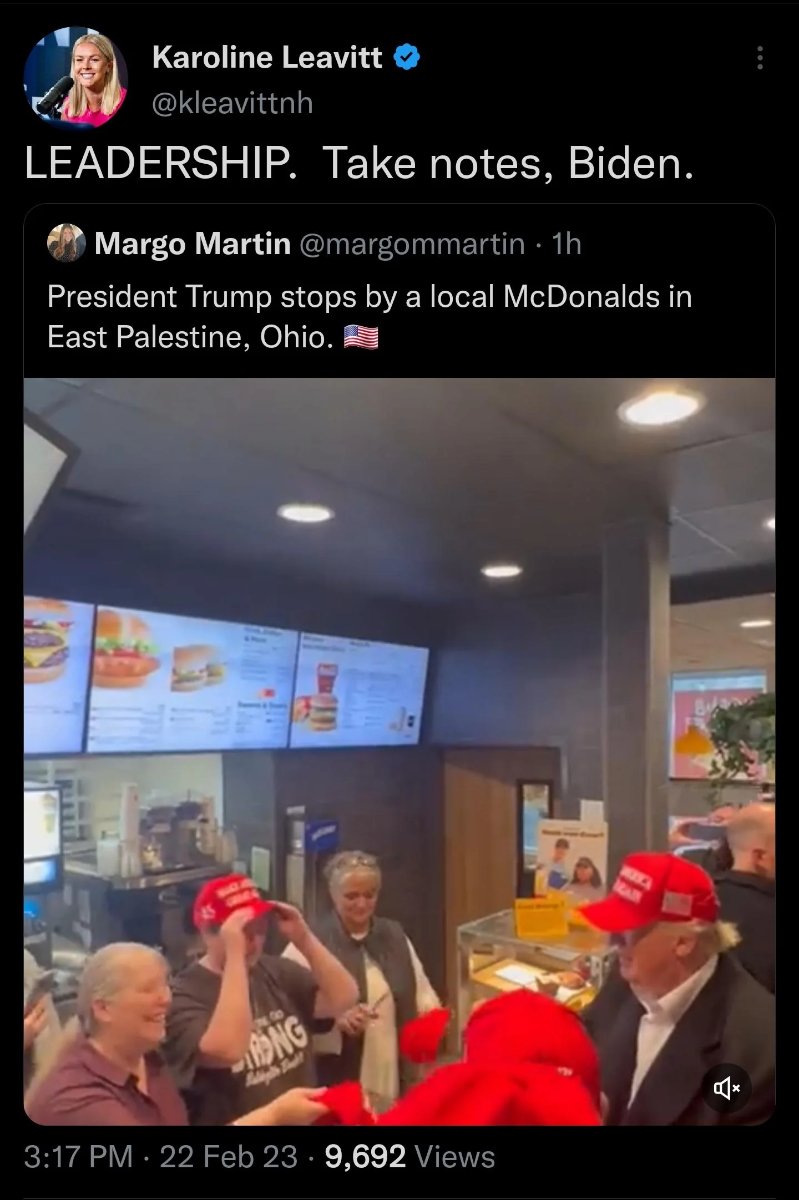Open the @kleavittnh profile from the author name
The width and height of the screenshot is (799, 1200).
pos(266,58)
